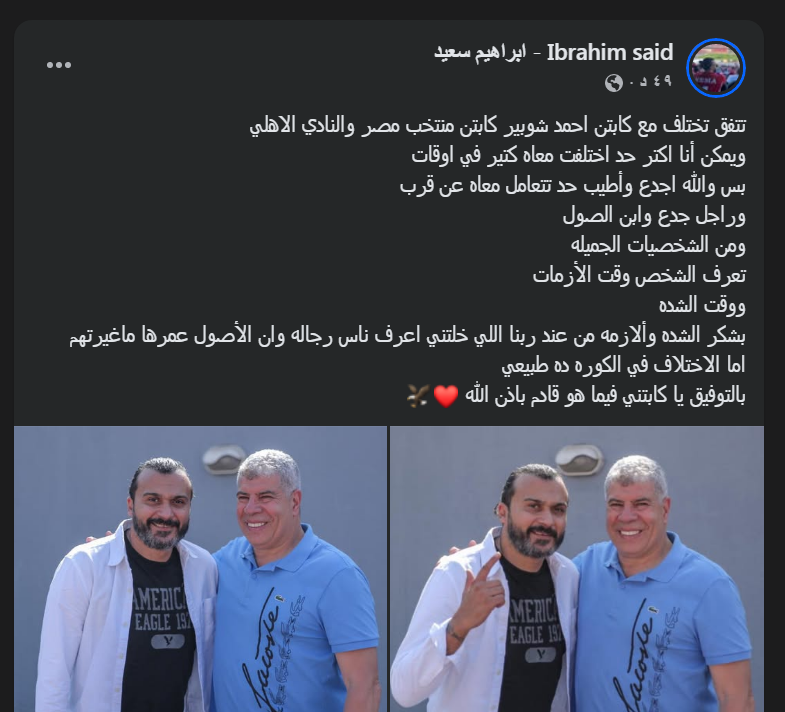Open the Ibrahim said profile name link
The height and width of the screenshot is (712, 785).
[553, 53]
